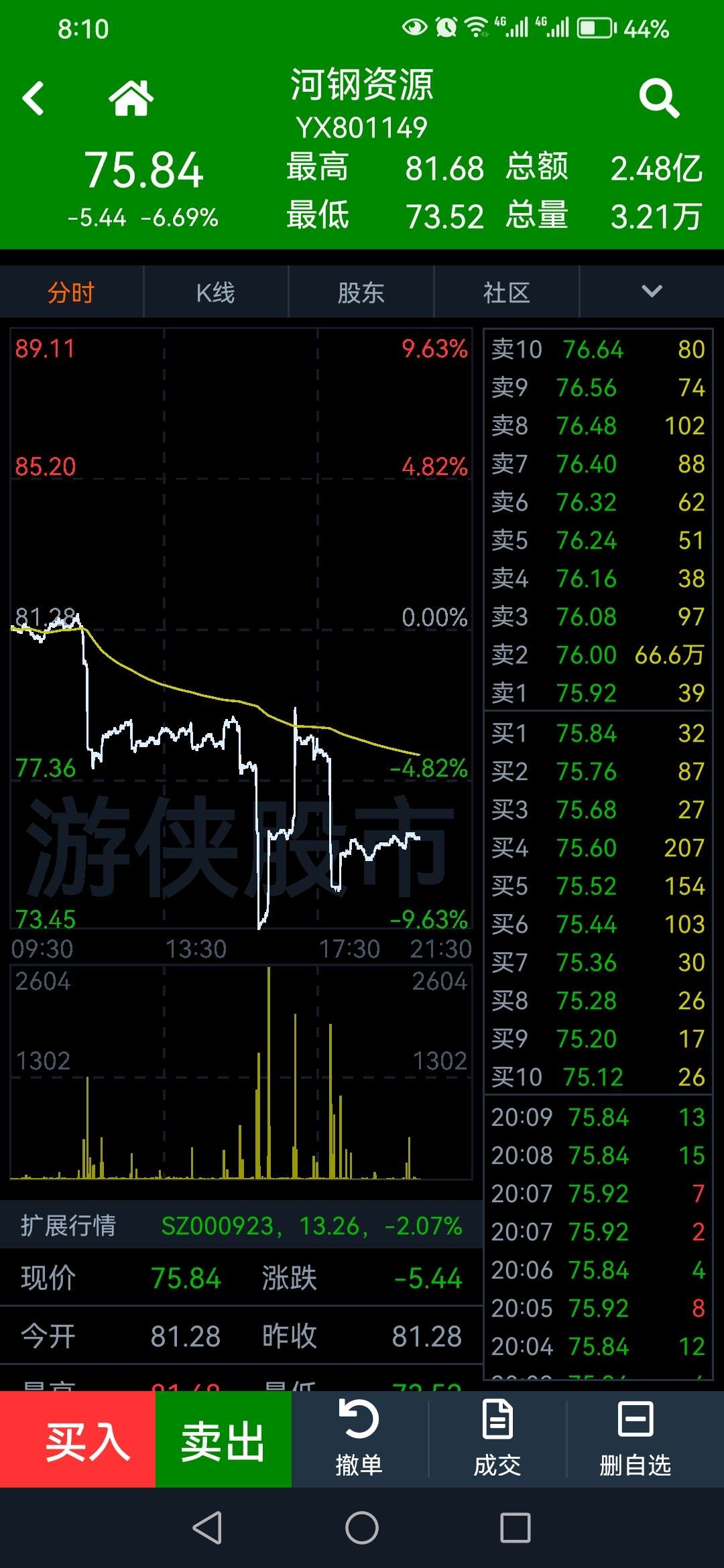Remove stock via 删自选
724x1568 pixels.
[636, 1439]
